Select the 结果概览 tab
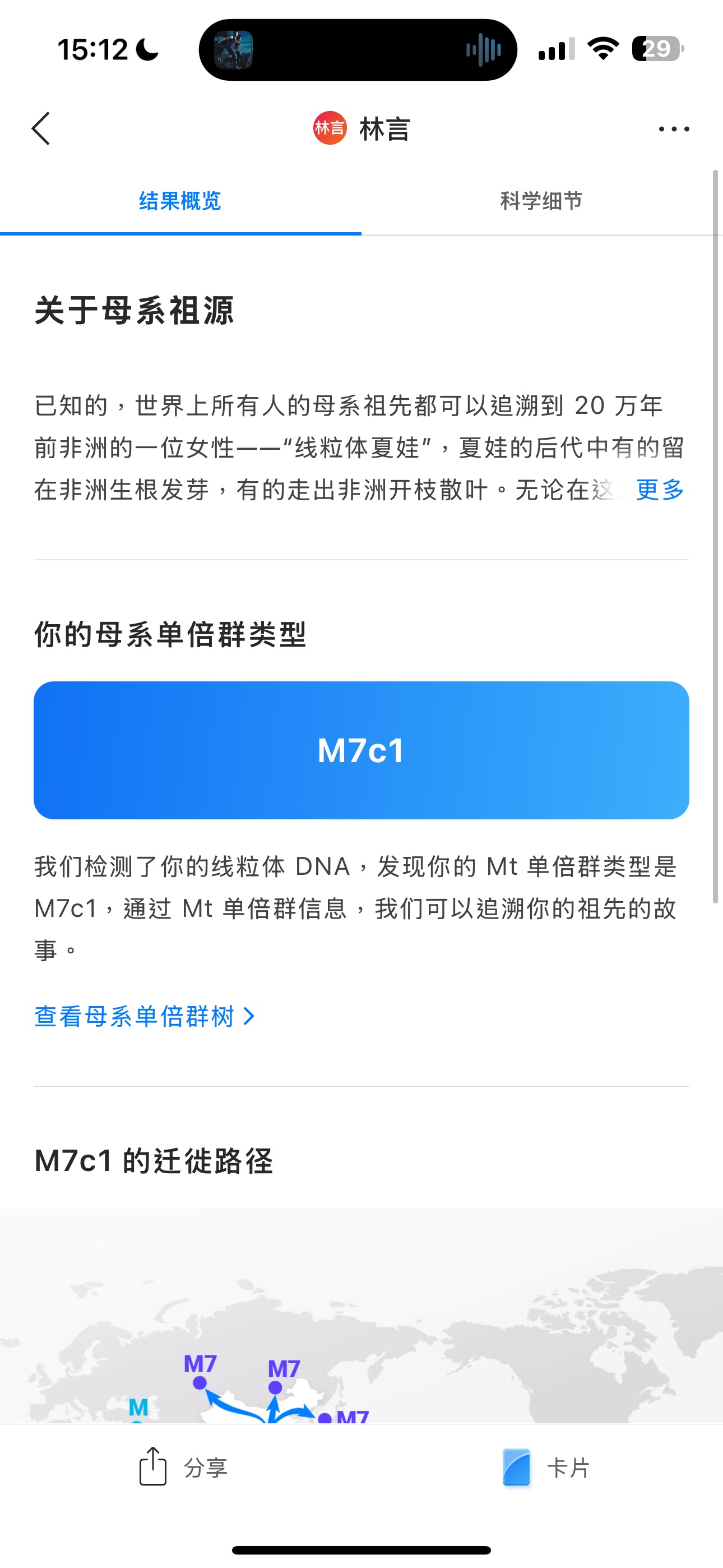Viewport: 723px width, 1568px height. (180, 201)
